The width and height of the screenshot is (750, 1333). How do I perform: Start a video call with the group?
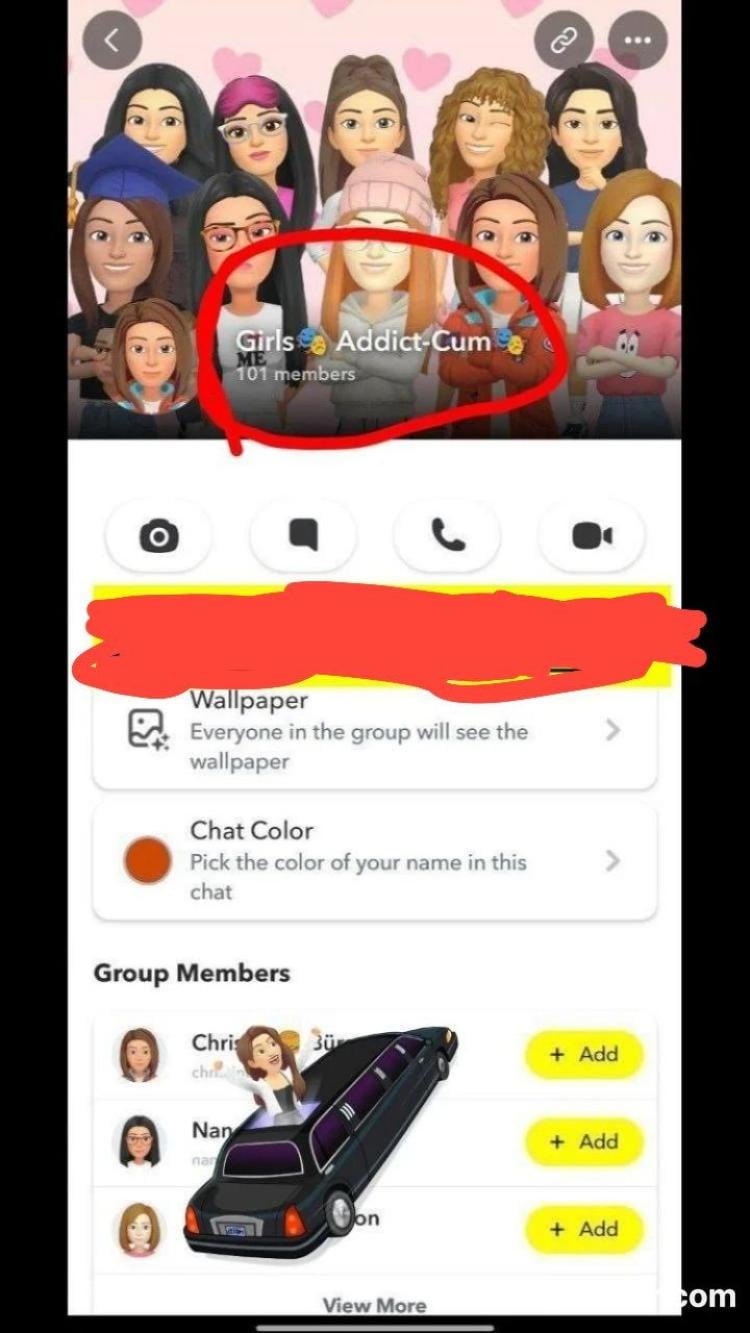[591, 537]
